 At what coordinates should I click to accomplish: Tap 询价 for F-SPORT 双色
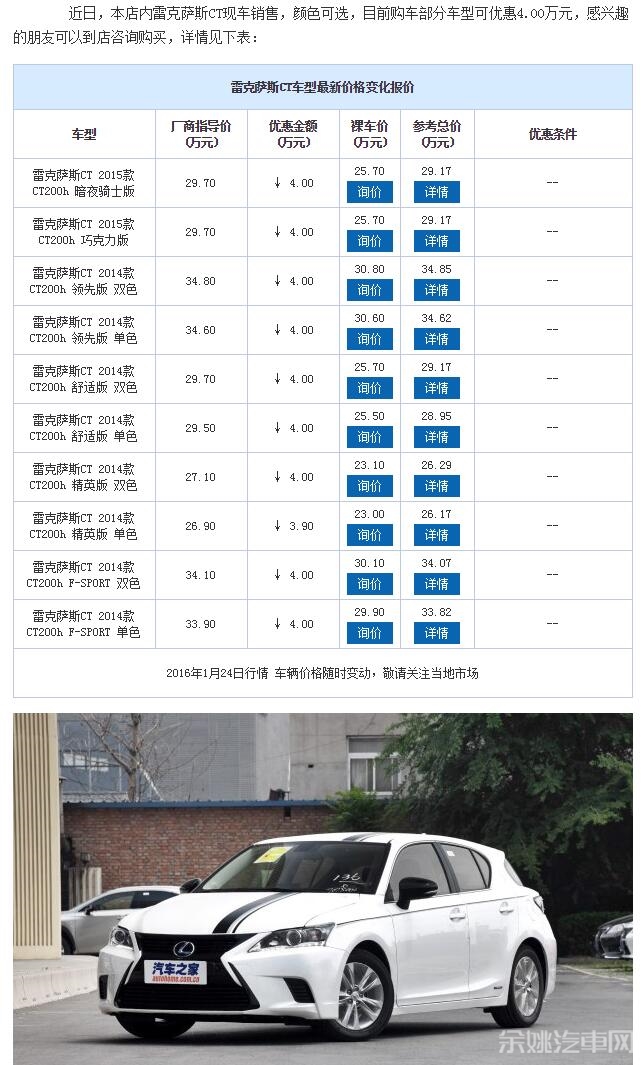tap(369, 584)
